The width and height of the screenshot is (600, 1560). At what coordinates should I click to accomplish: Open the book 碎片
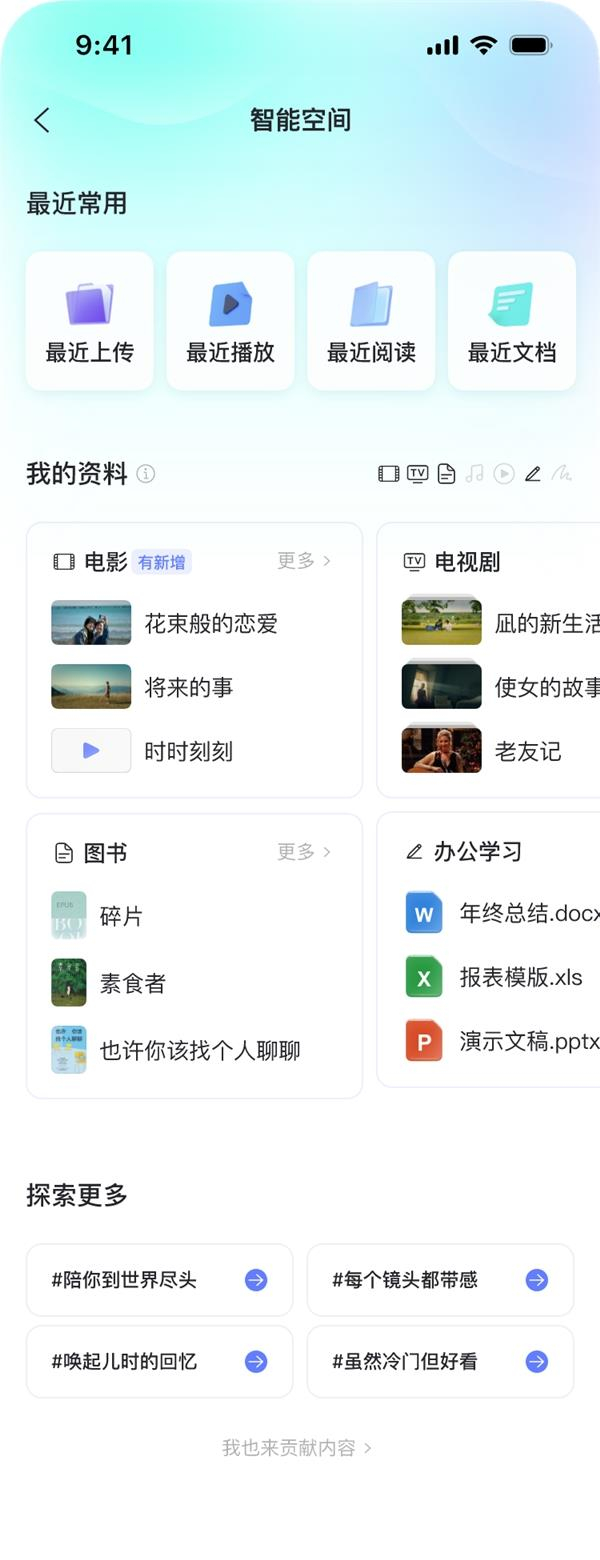point(121,916)
